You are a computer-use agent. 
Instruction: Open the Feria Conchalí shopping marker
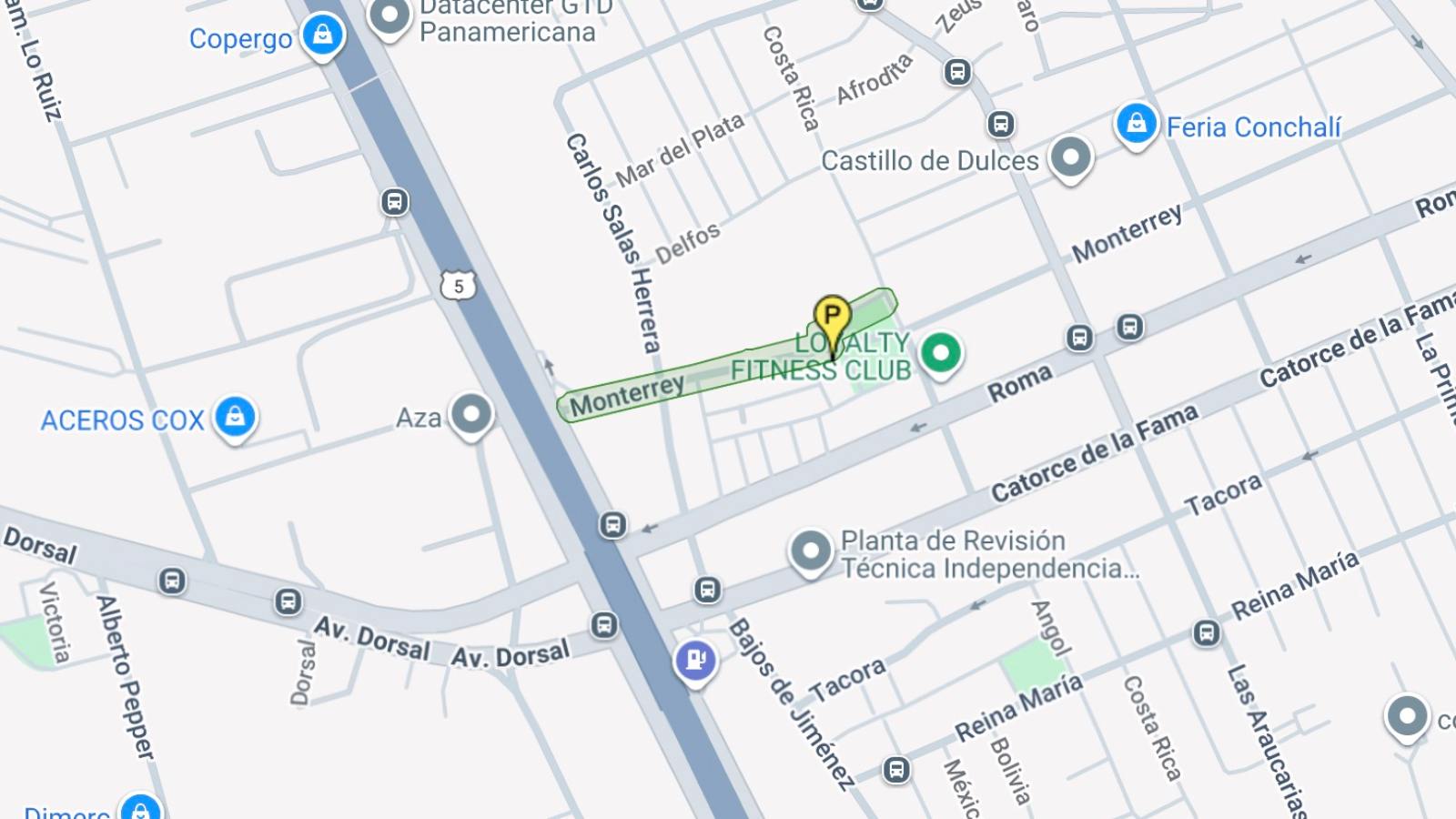pos(1136,123)
